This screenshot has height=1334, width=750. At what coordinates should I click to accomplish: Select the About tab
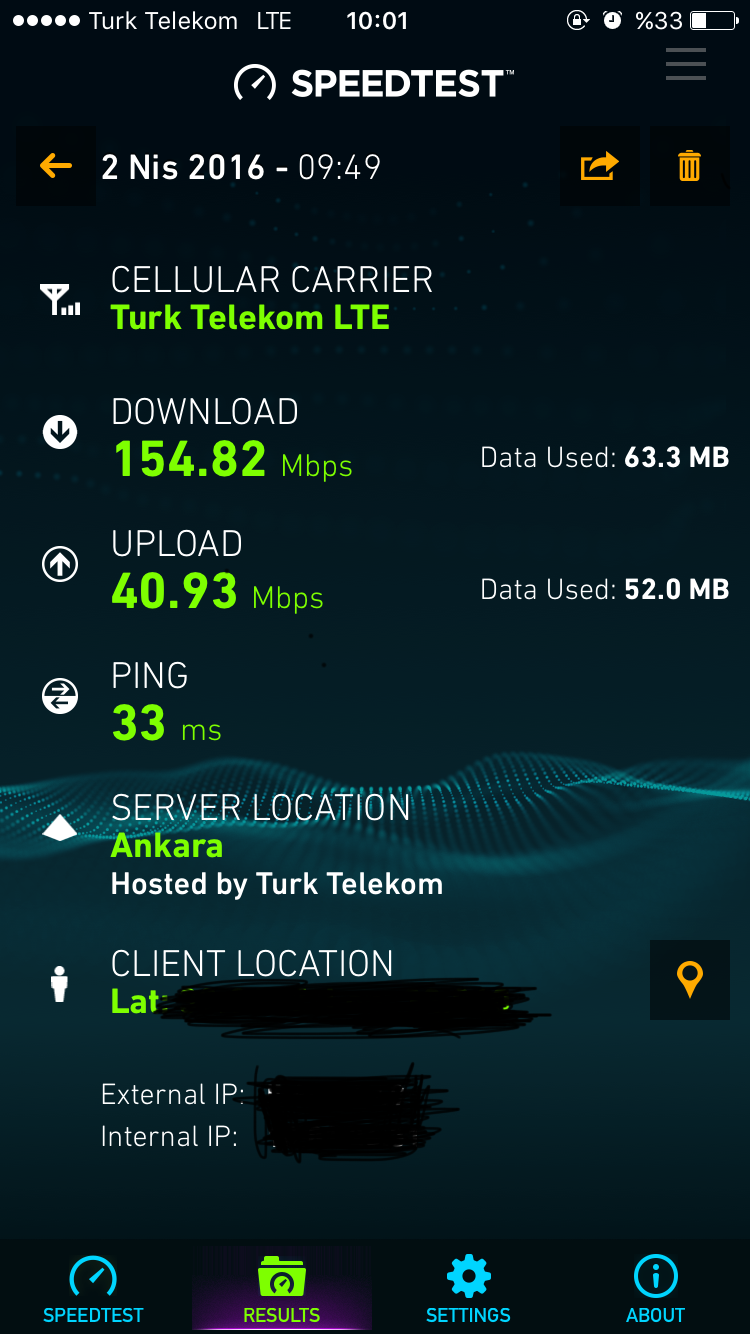click(x=656, y=1289)
